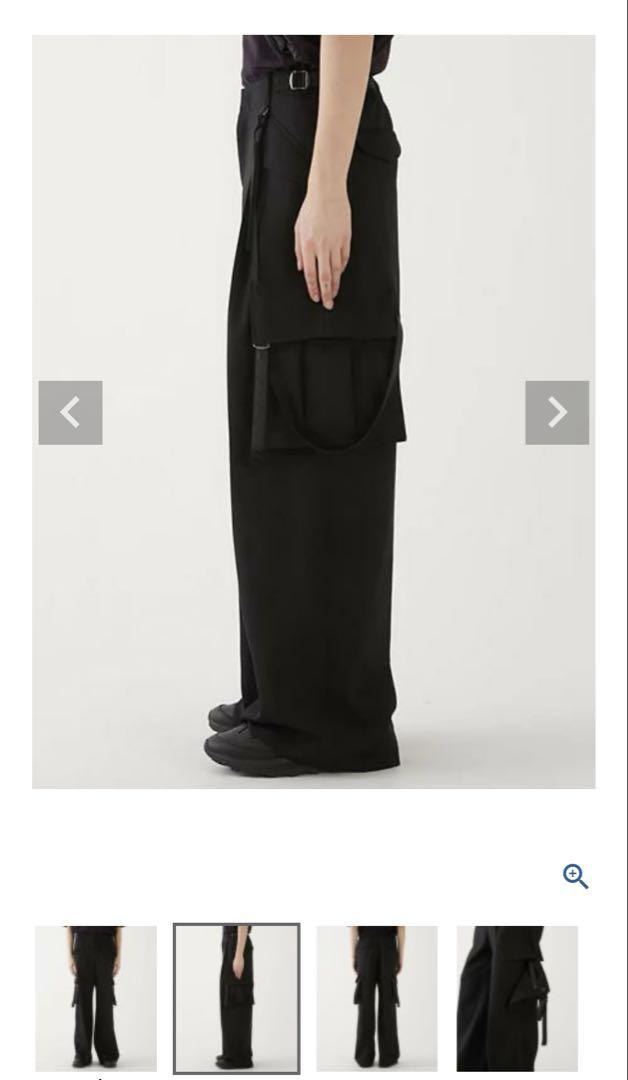Viewport: 628px width, 1080px height.
Task: Select the front view thumbnail
Action: [96, 998]
